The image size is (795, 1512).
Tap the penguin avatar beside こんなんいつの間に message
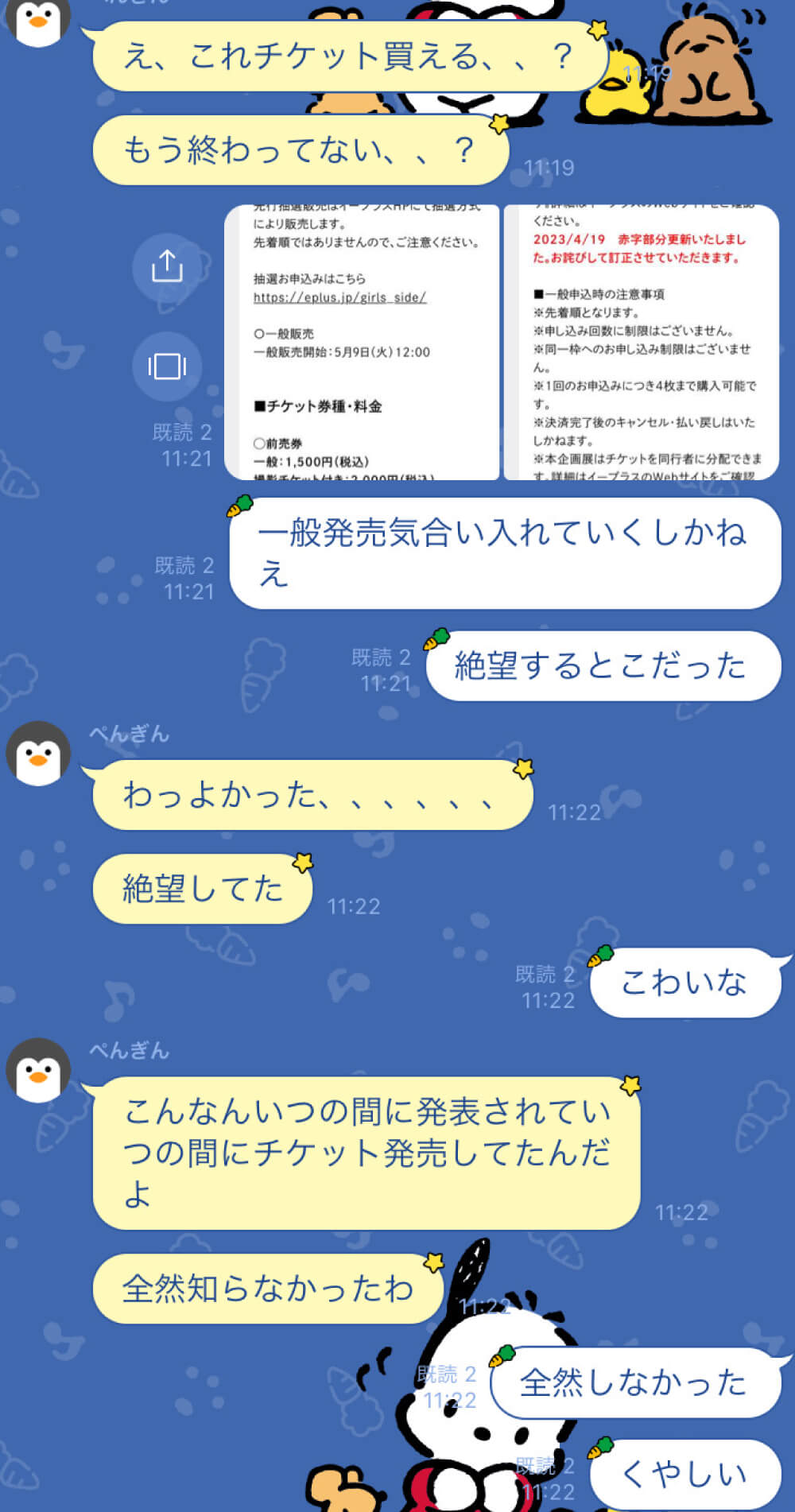point(38,1070)
